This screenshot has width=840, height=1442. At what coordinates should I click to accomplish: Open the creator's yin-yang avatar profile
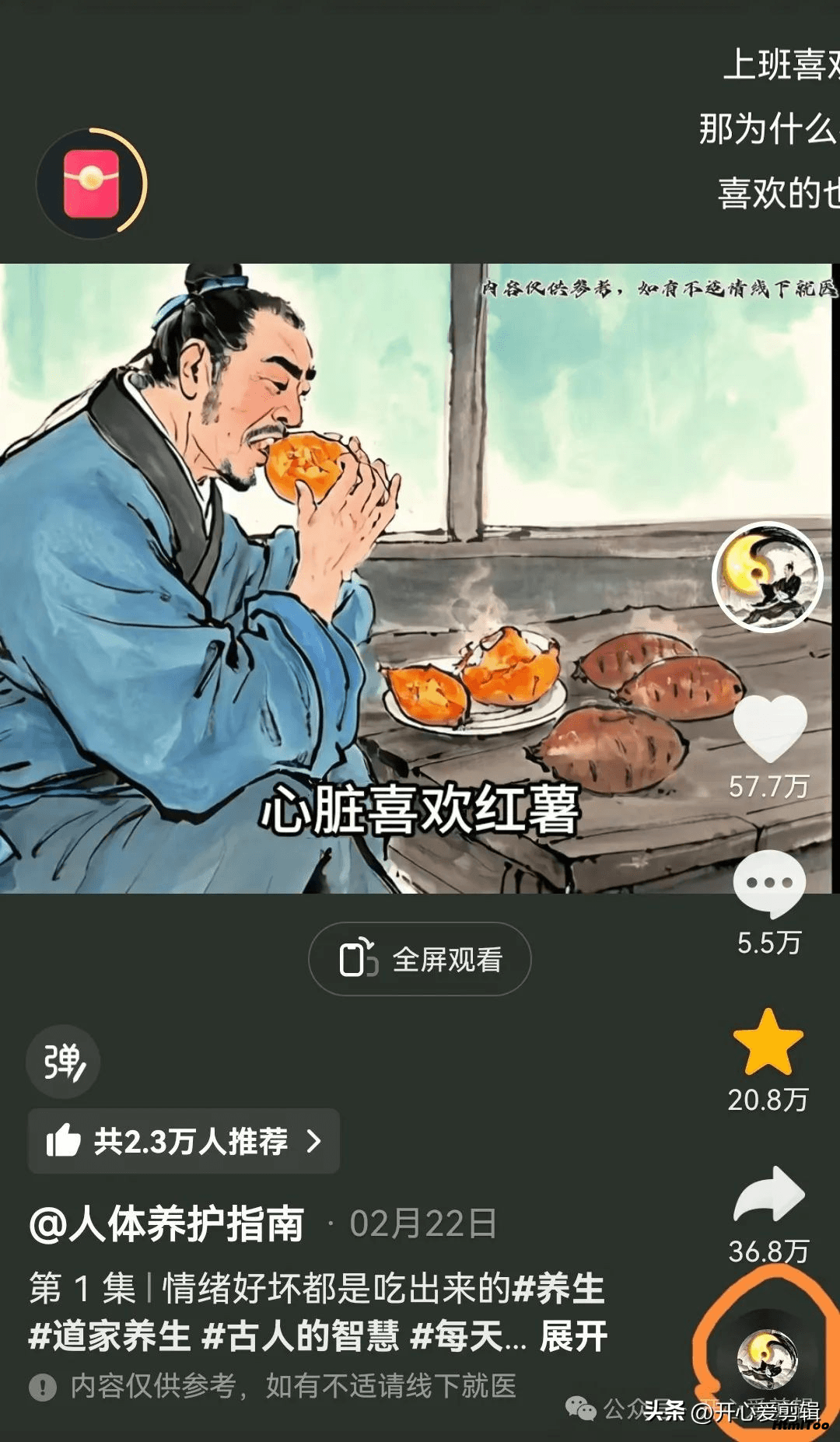[768, 576]
